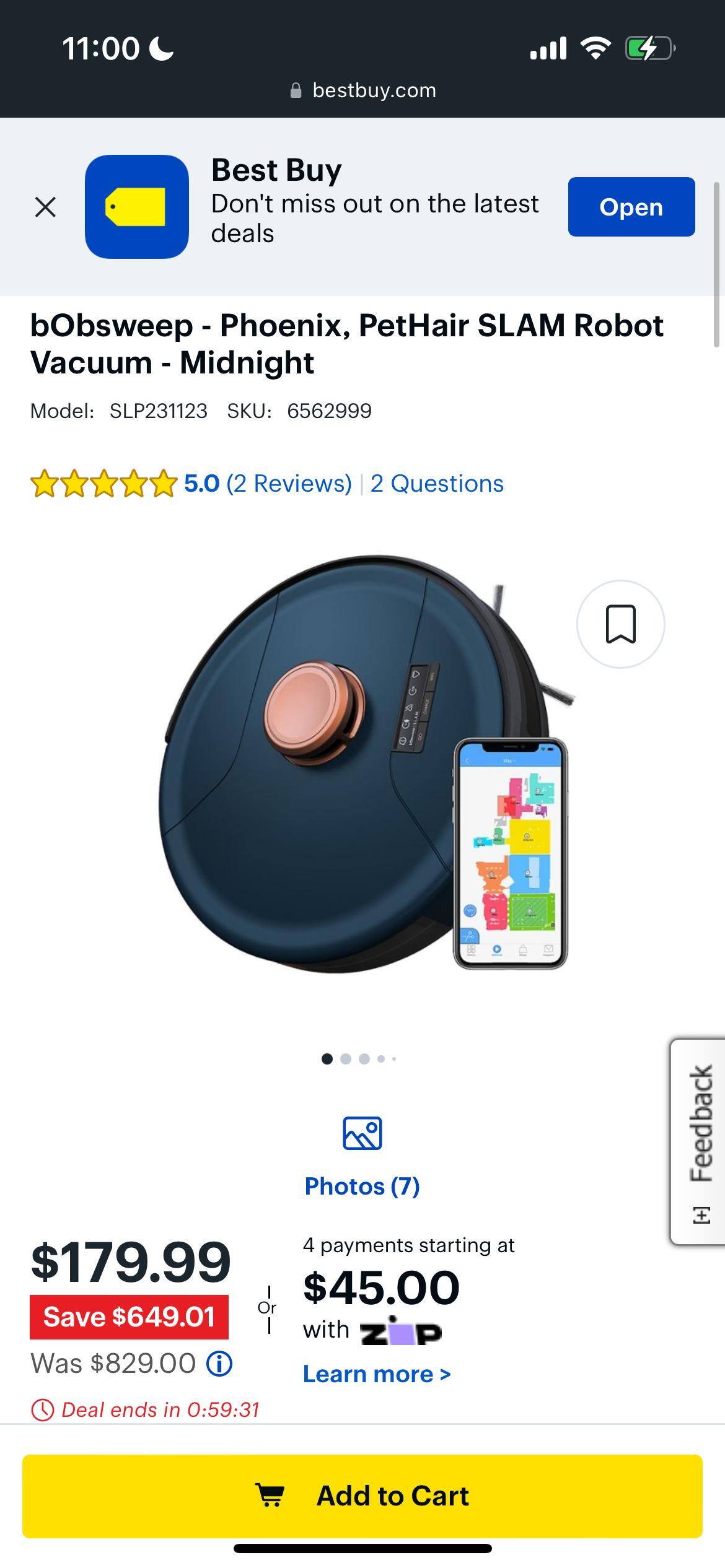Add the robot vacuum to cart
The image size is (725, 1568).
coord(362,1496)
